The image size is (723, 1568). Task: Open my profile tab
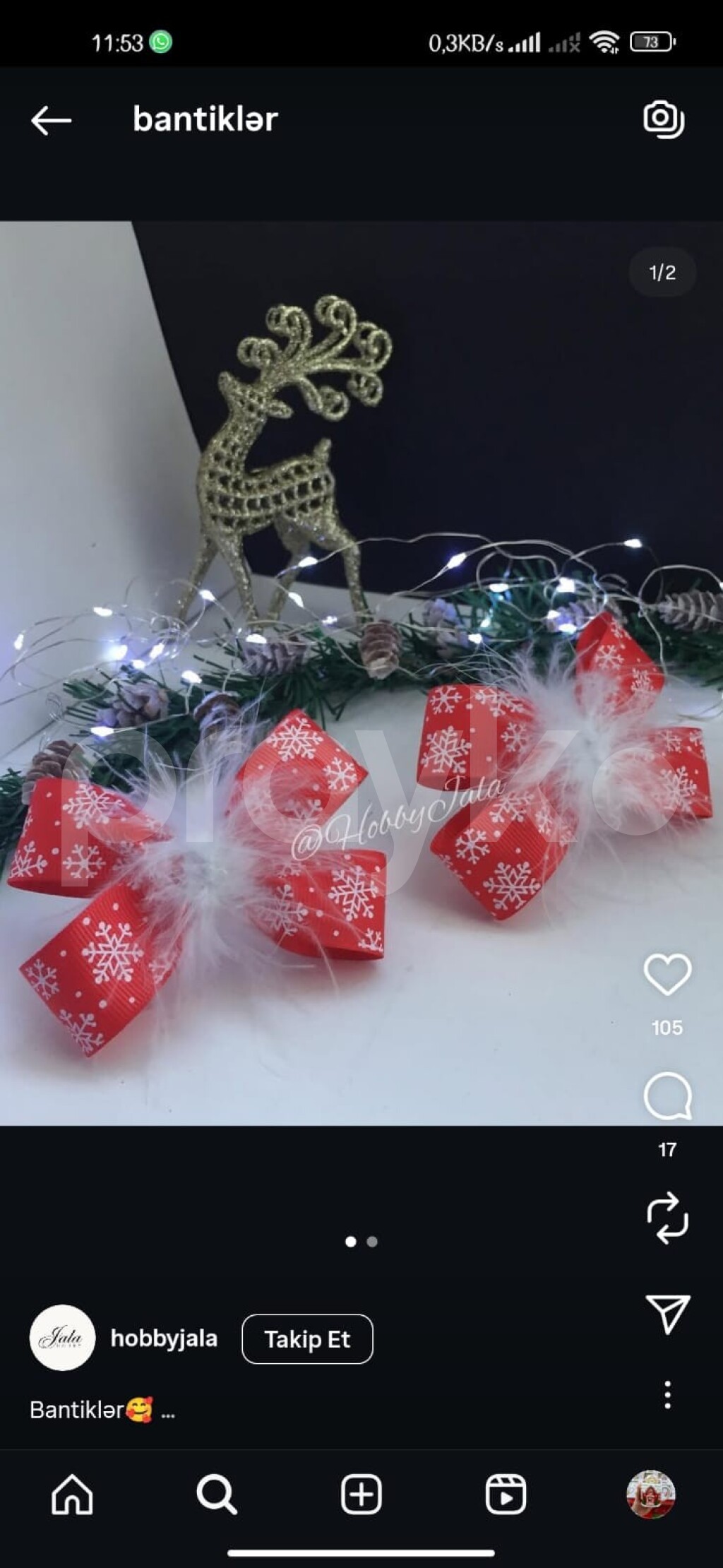pyautogui.click(x=651, y=1495)
